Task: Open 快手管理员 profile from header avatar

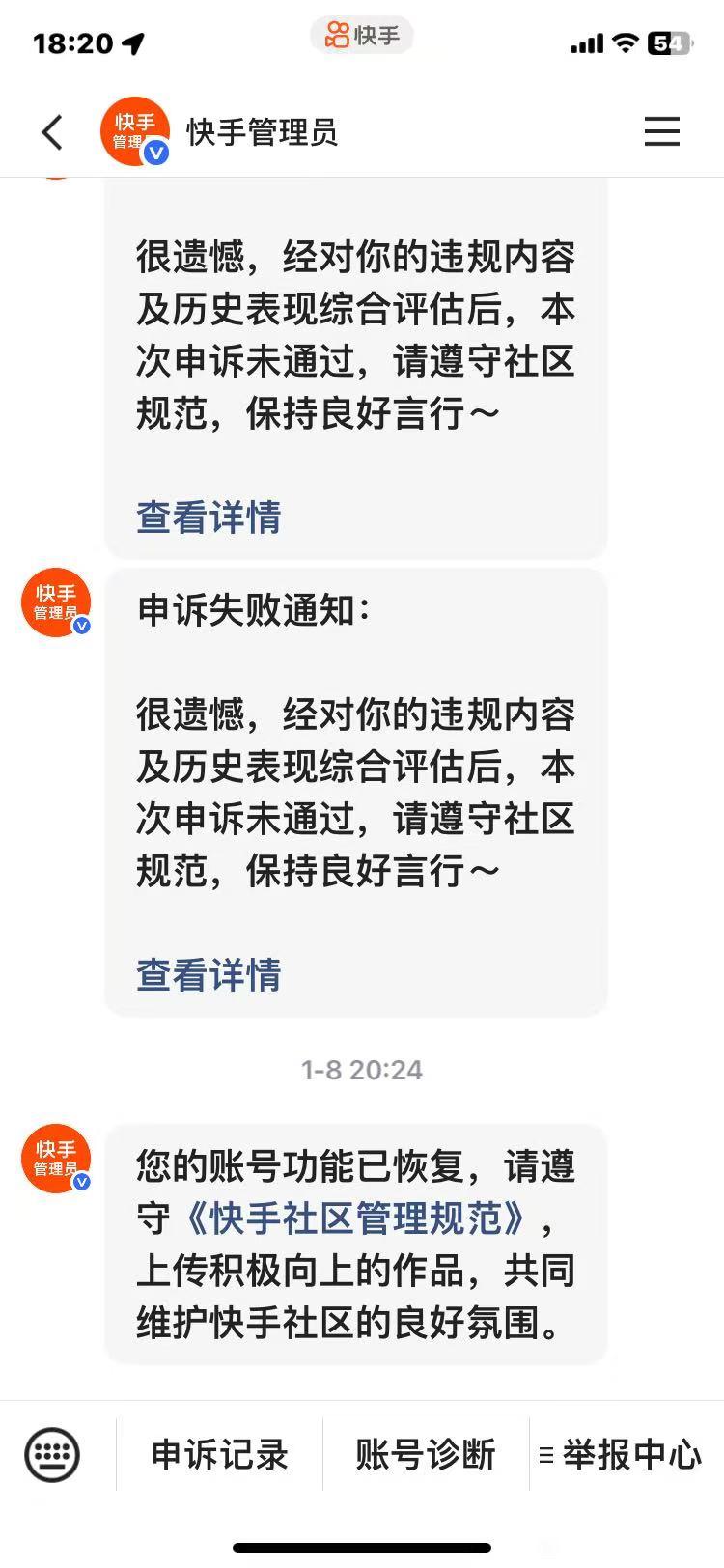Action: 134,132
